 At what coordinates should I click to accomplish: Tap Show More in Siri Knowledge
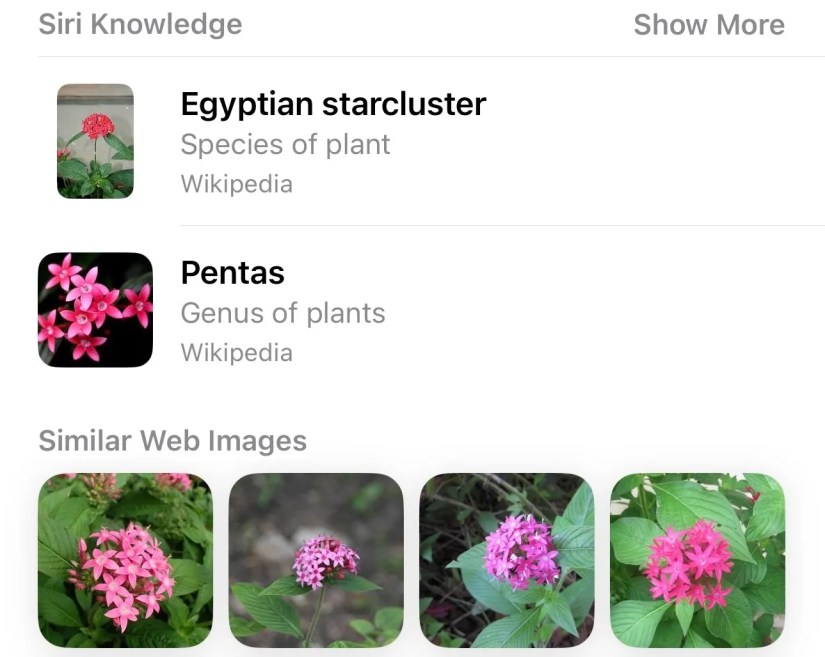708,25
